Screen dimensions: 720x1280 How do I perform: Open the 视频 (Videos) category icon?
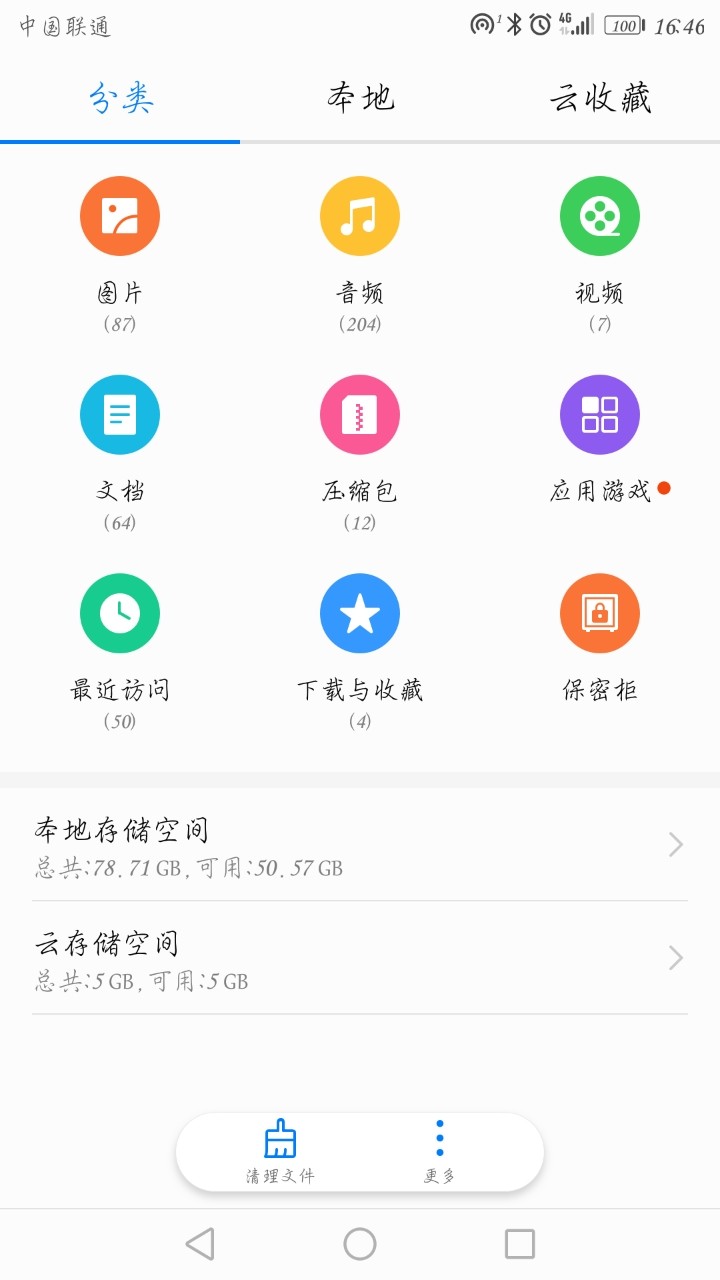[x=599, y=215]
